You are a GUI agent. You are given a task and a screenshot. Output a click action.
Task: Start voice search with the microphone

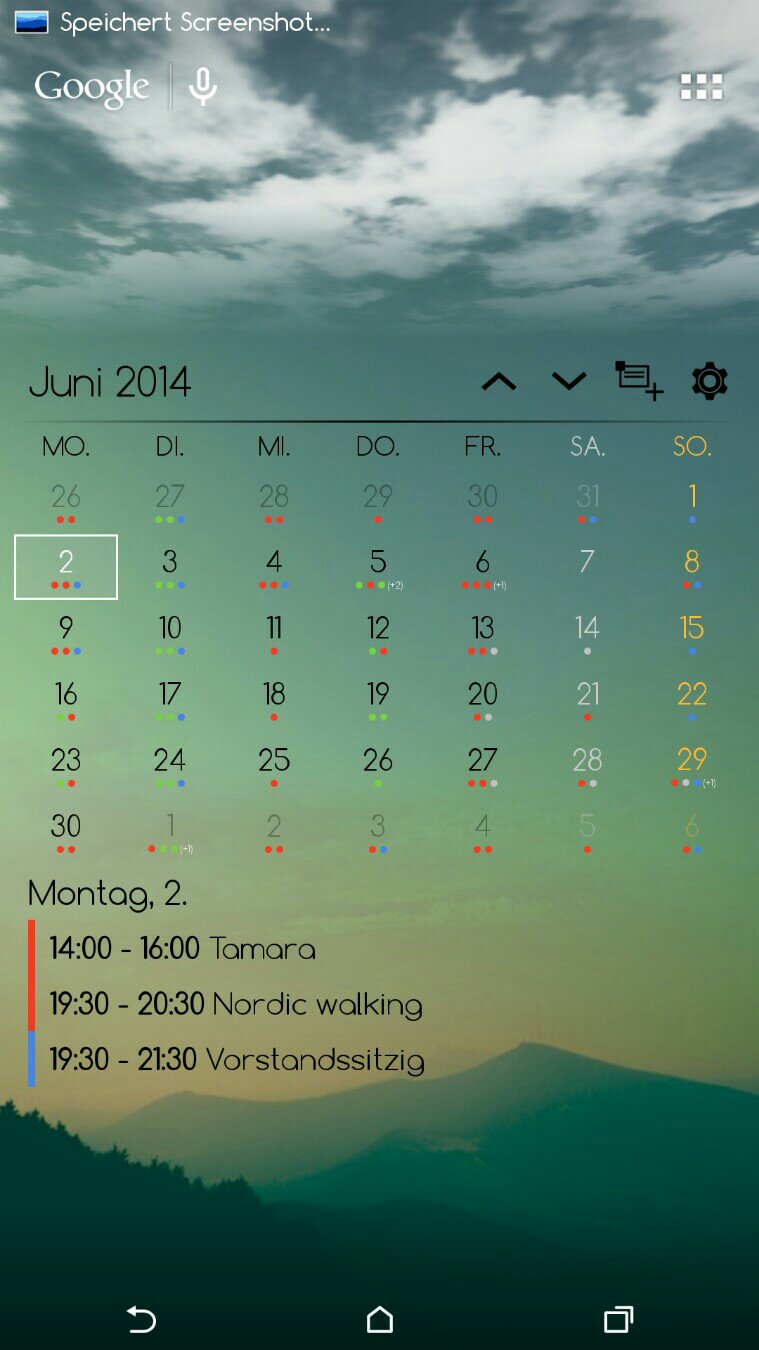click(203, 87)
